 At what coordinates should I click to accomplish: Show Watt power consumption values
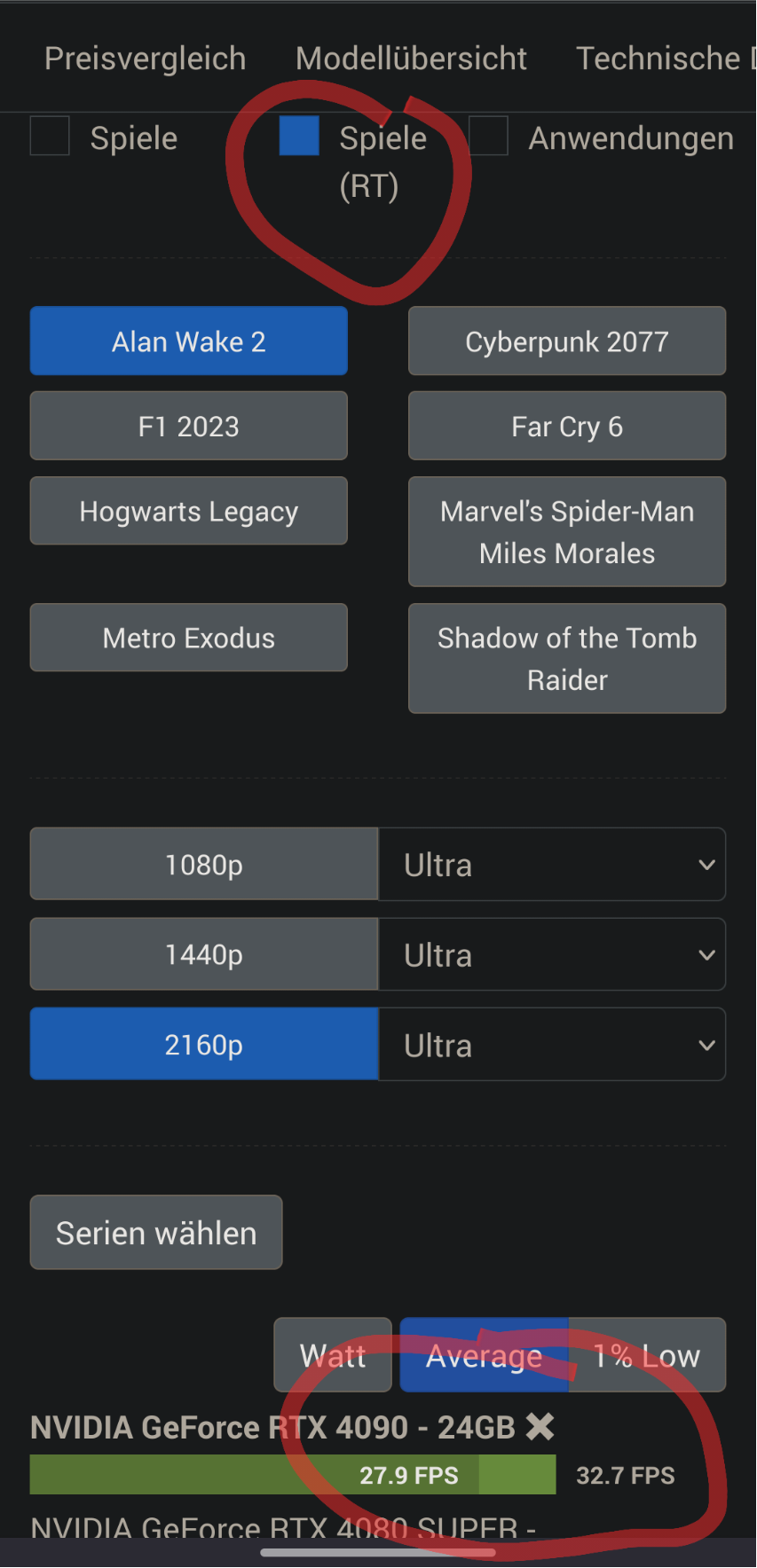coord(333,1355)
